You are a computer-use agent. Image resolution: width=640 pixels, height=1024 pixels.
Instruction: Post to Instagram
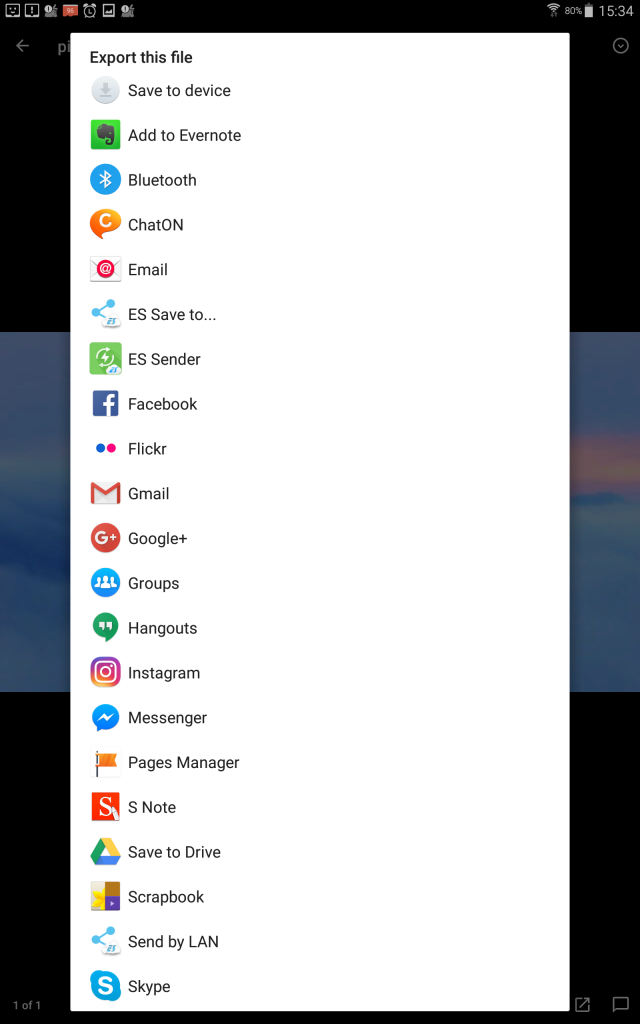coord(320,673)
